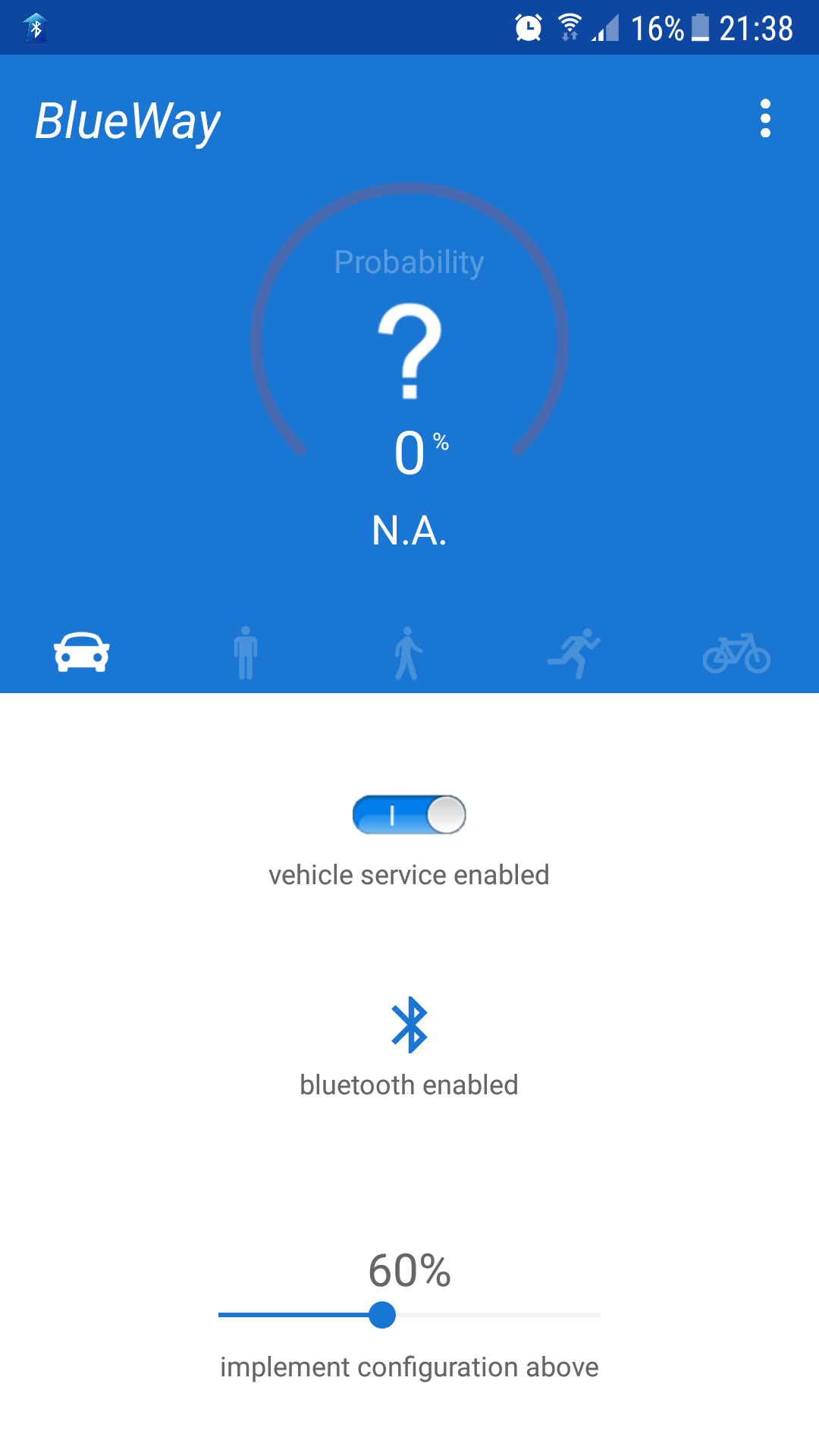The height and width of the screenshot is (1456, 819).
Task: Select the car vehicle tab
Action: [x=82, y=652]
